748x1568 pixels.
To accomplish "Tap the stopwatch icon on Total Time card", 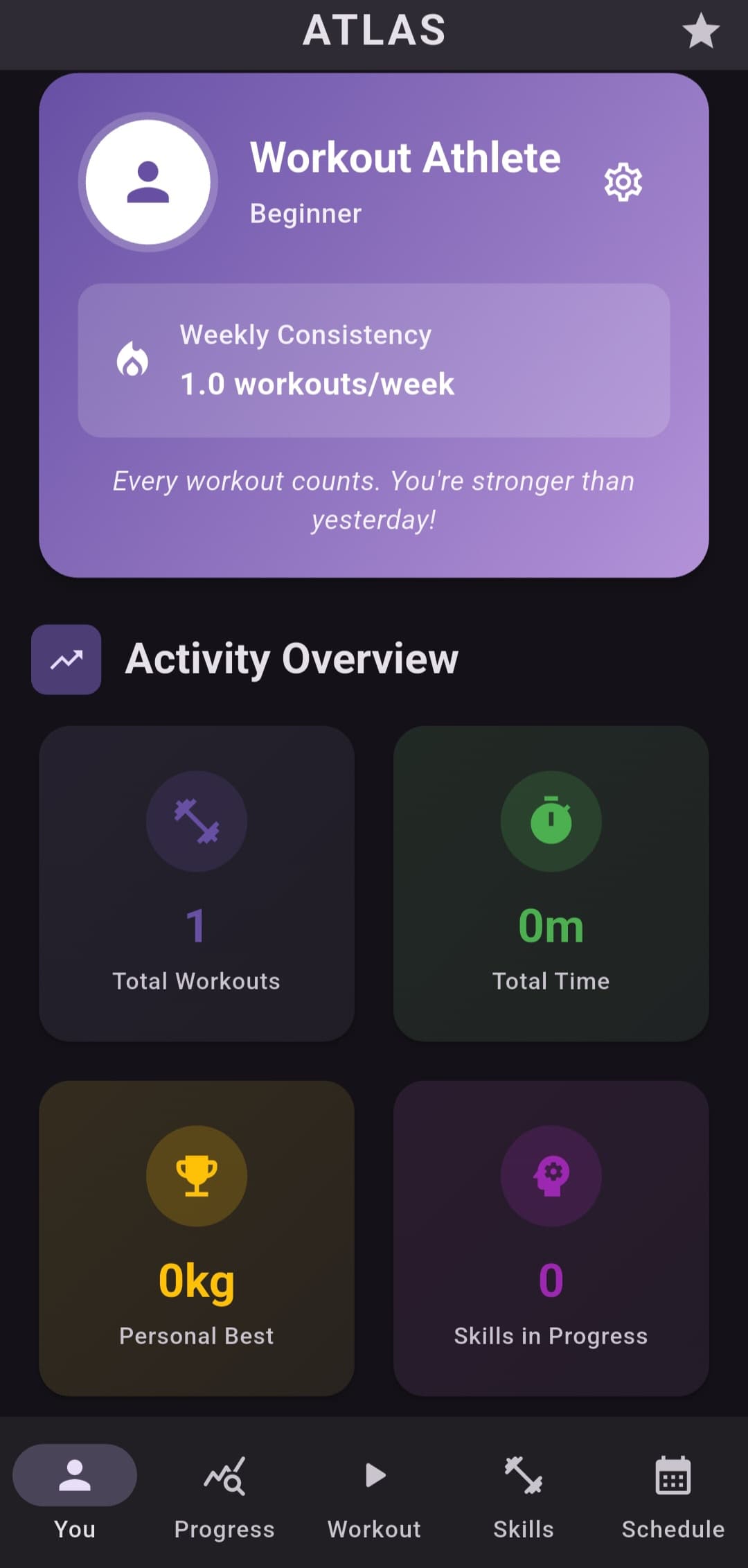I will (551, 821).
